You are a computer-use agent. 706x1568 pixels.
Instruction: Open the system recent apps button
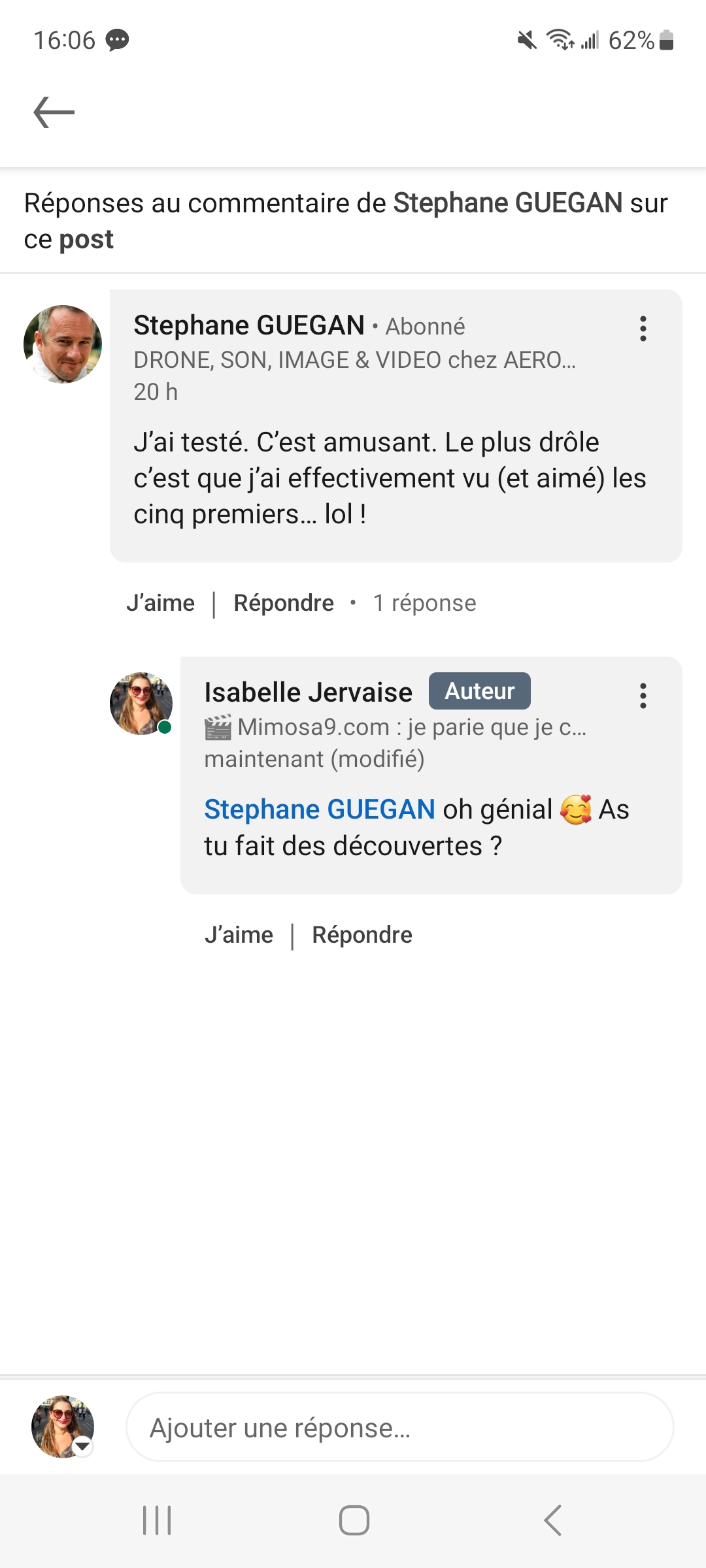click(x=157, y=1520)
